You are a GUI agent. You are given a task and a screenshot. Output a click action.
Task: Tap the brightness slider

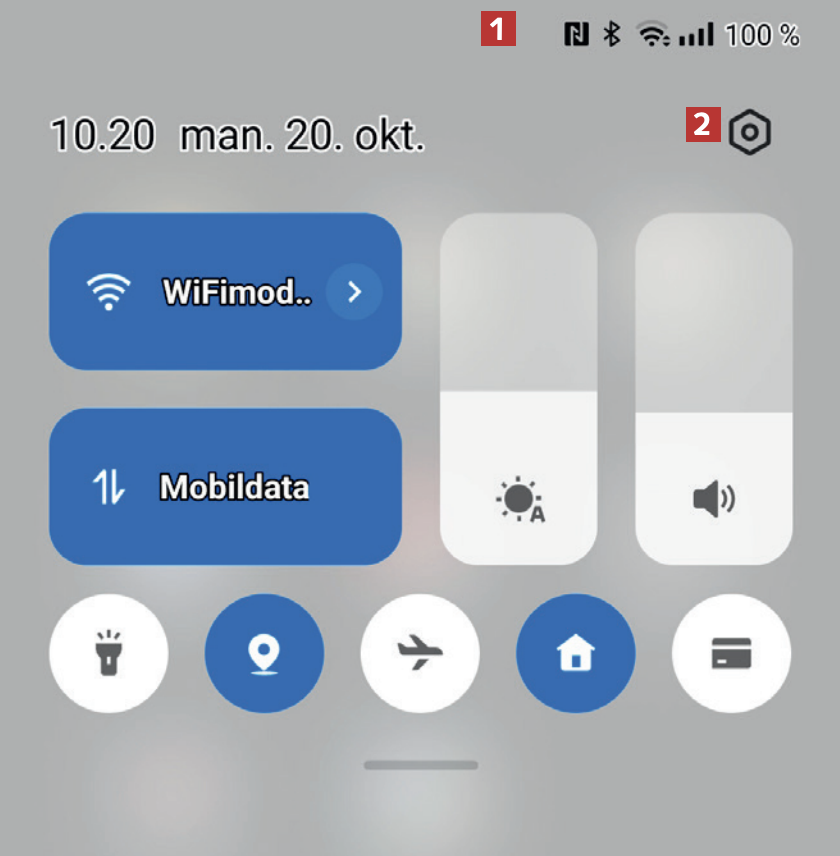click(x=519, y=390)
